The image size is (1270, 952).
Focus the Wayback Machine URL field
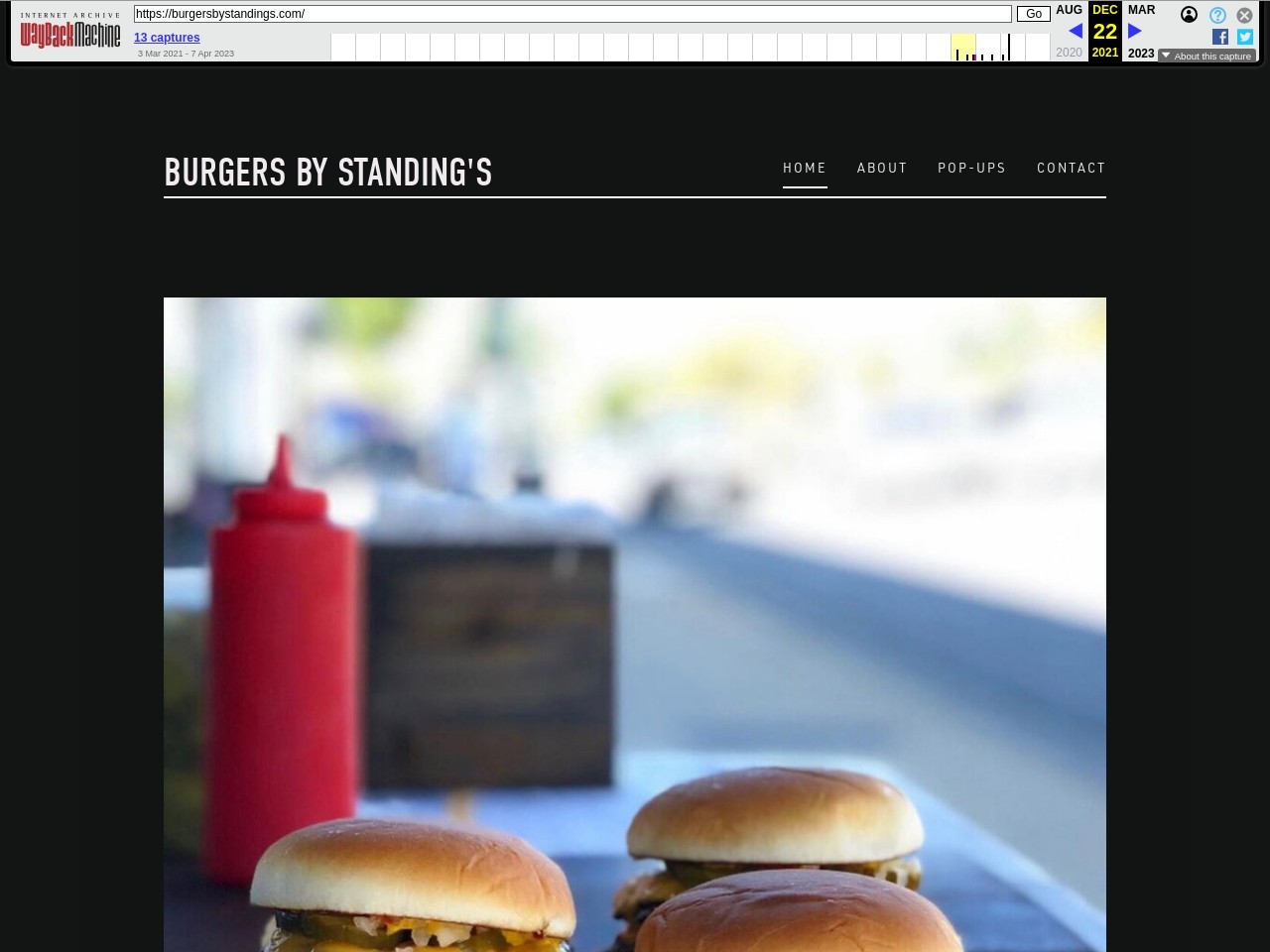572,14
